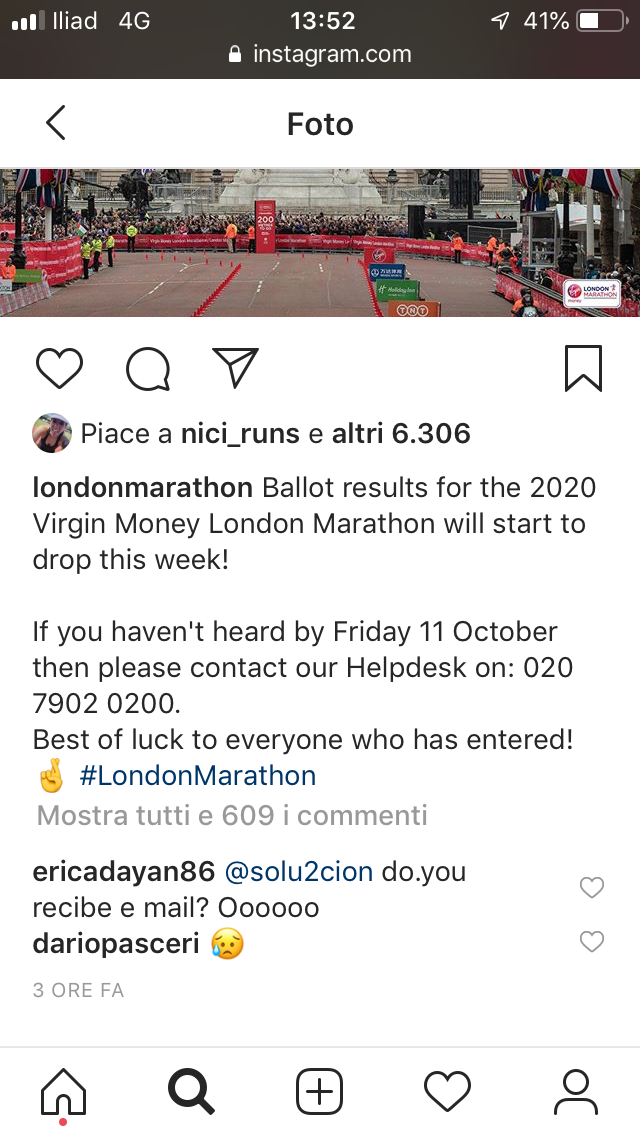
Task: Go back from the Foto screen
Action: point(55,123)
